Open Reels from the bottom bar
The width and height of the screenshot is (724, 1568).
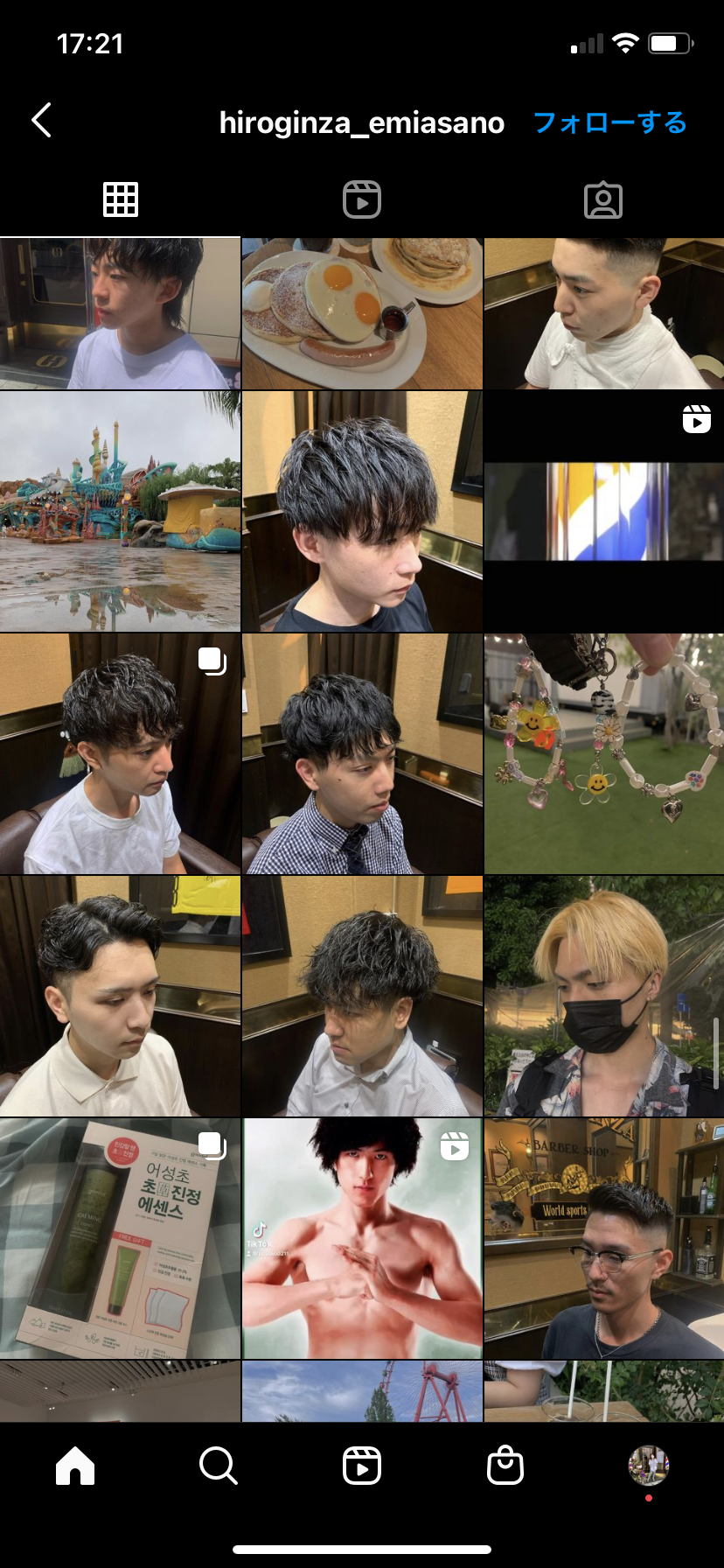(x=361, y=1465)
